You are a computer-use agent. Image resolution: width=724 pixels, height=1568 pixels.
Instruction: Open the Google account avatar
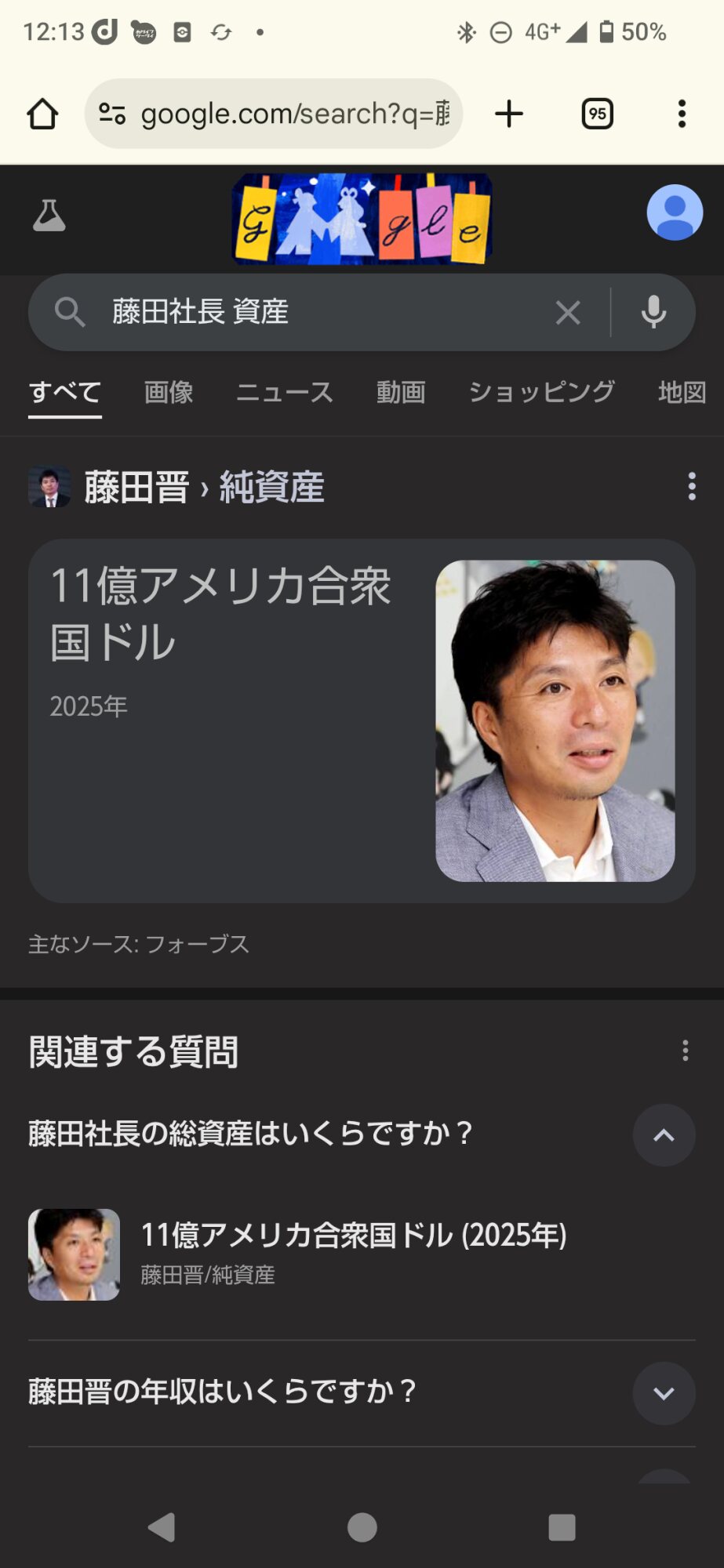(x=674, y=212)
